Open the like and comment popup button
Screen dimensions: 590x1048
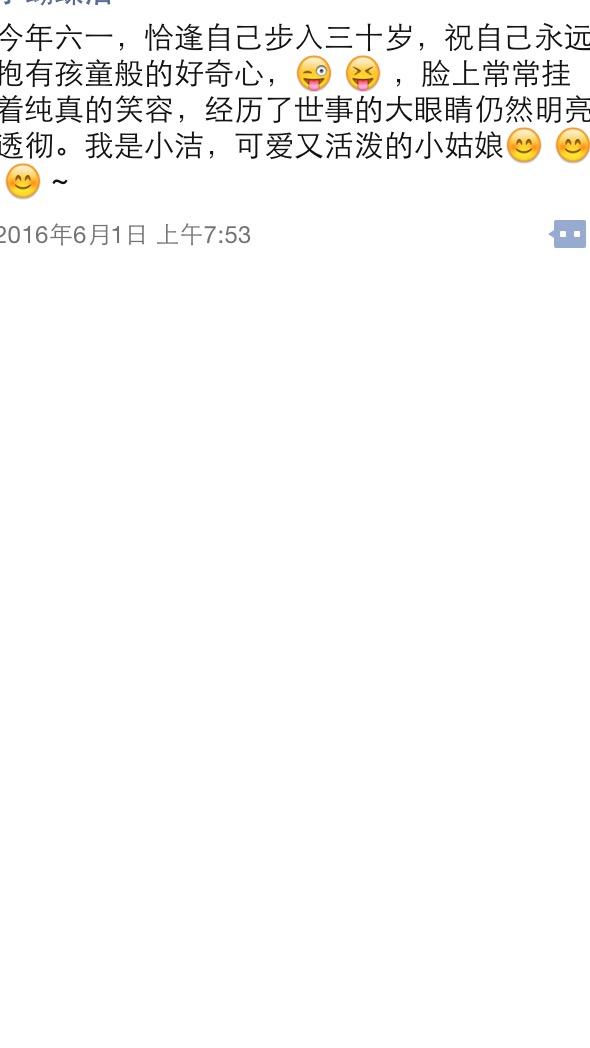[x=567, y=234]
